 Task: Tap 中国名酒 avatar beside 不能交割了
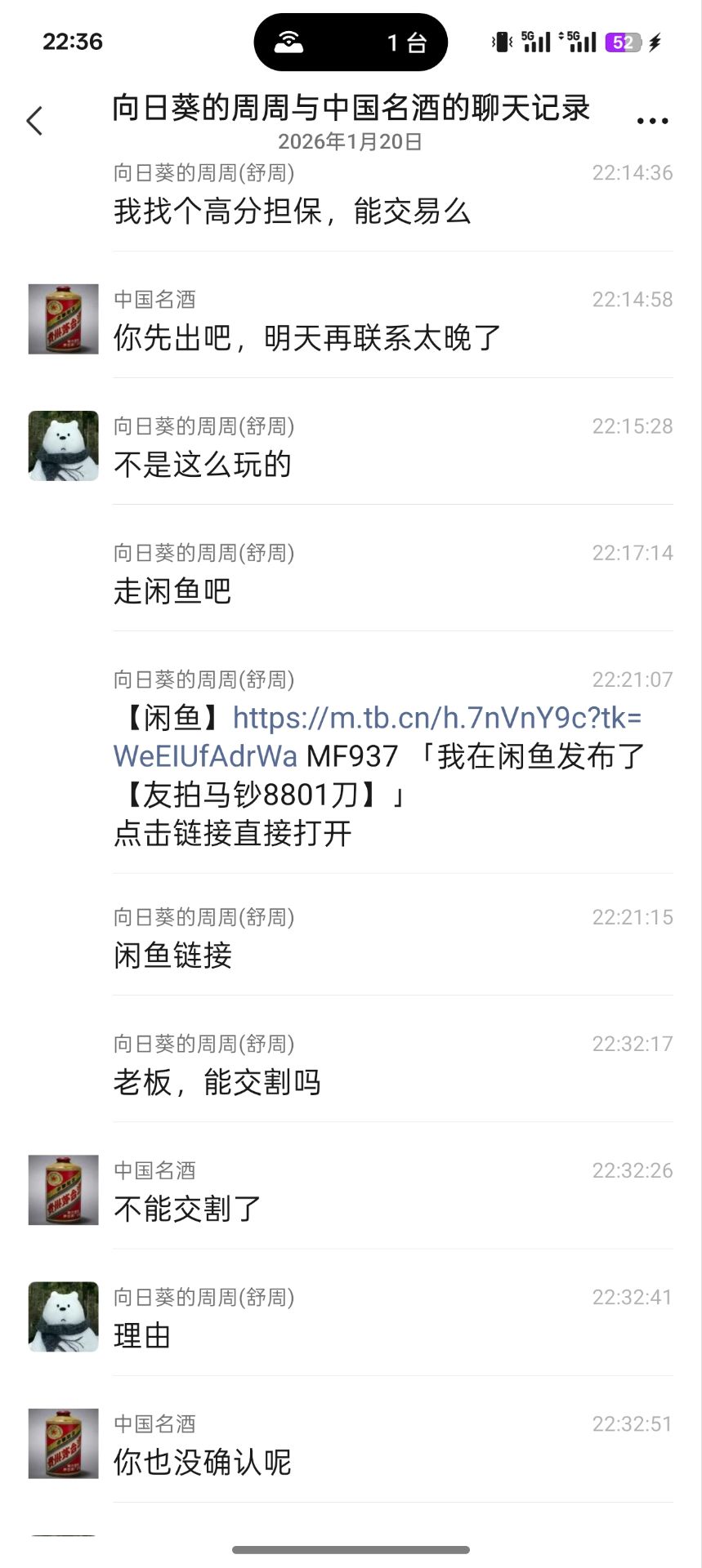[63, 1190]
